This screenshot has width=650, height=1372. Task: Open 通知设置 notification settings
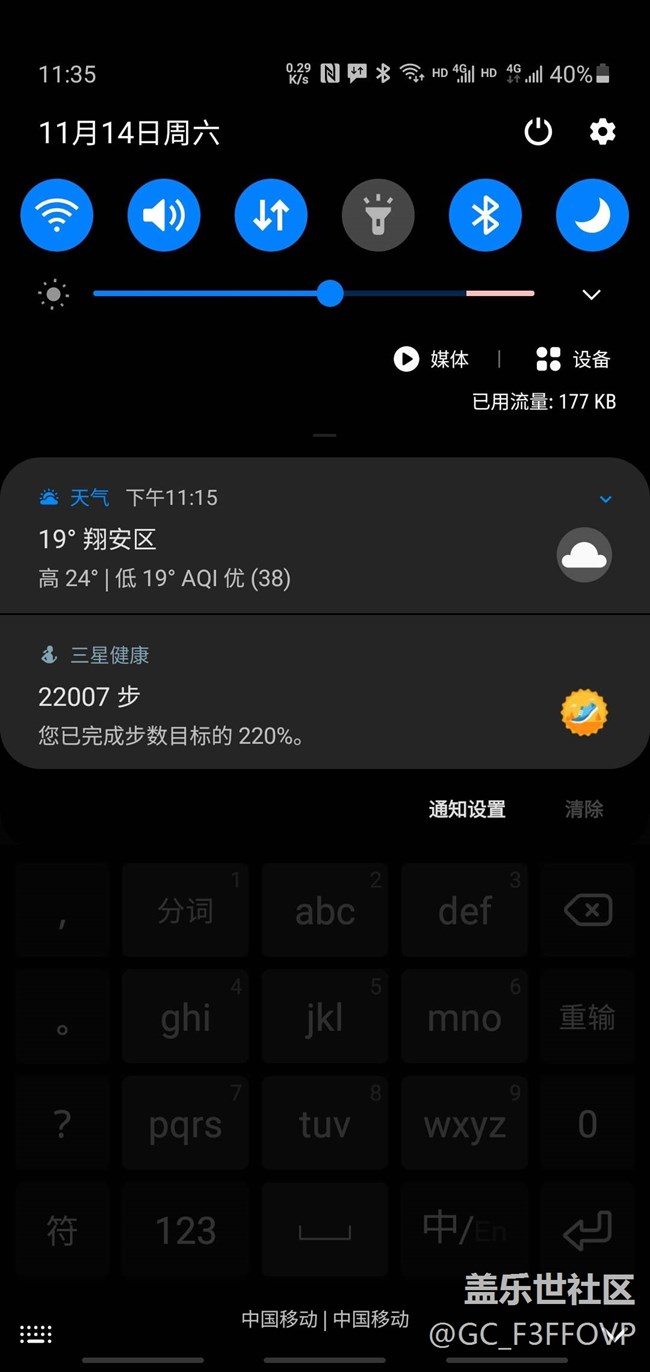pyautogui.click(x=467, y=809)
